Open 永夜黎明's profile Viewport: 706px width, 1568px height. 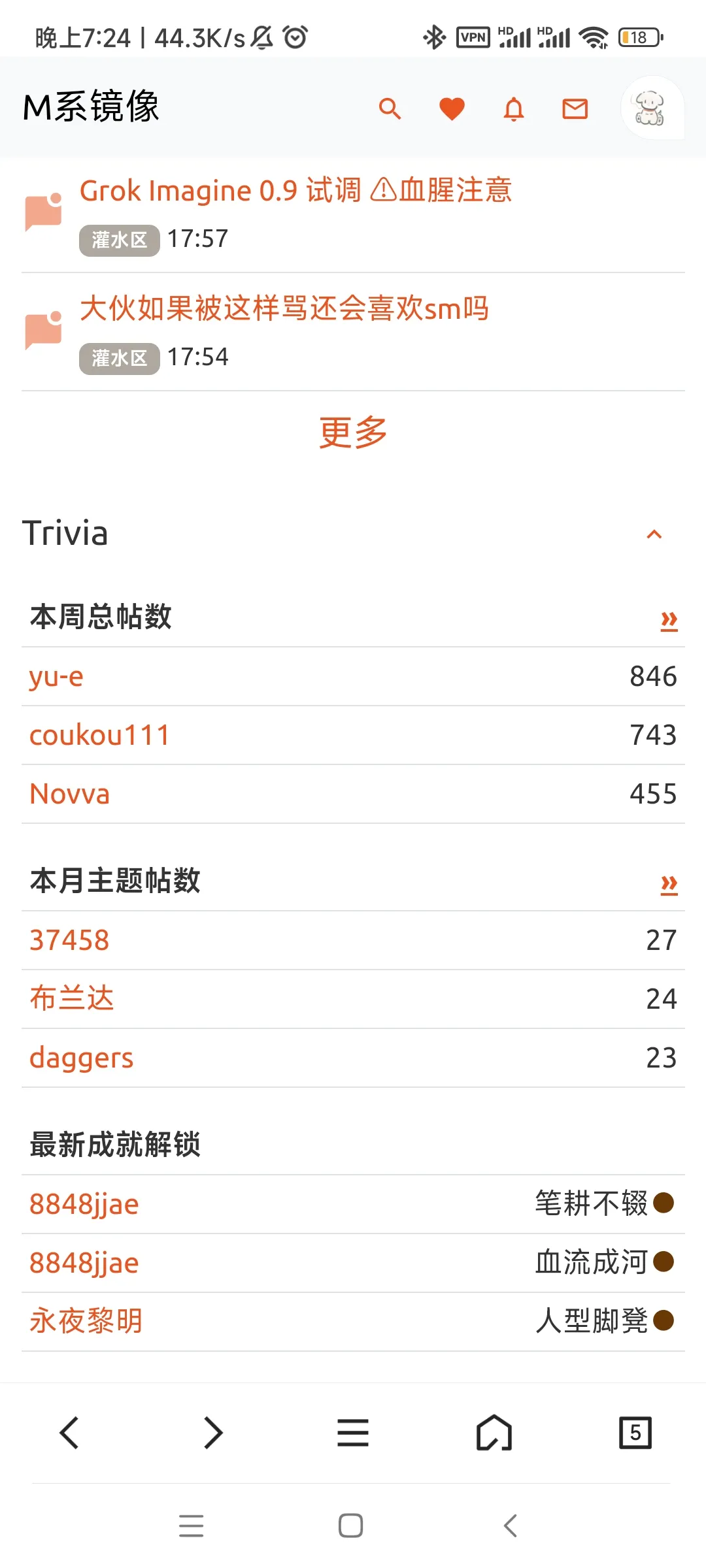tap(86, 1321)
